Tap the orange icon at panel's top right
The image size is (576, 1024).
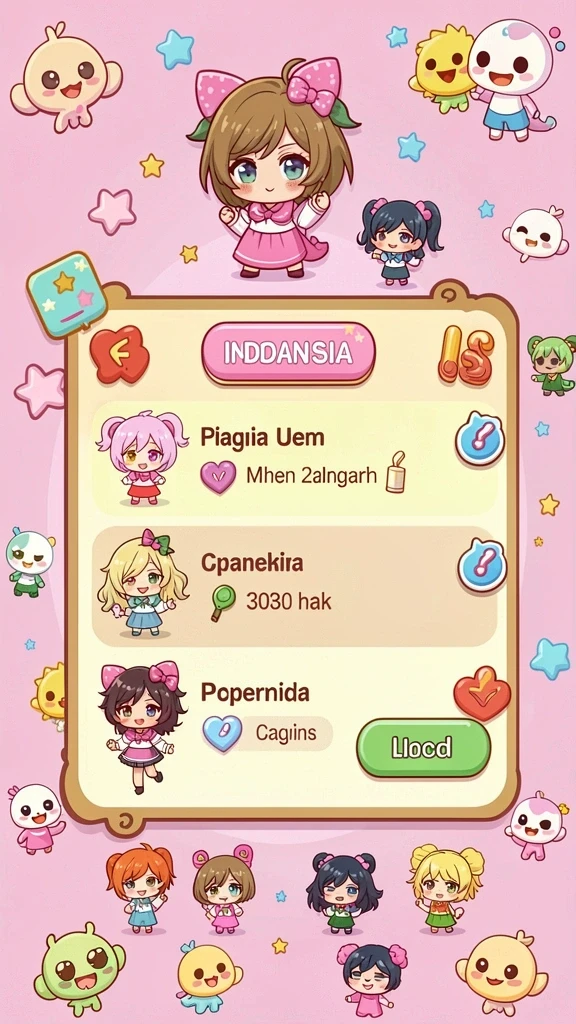pos(466,353)
